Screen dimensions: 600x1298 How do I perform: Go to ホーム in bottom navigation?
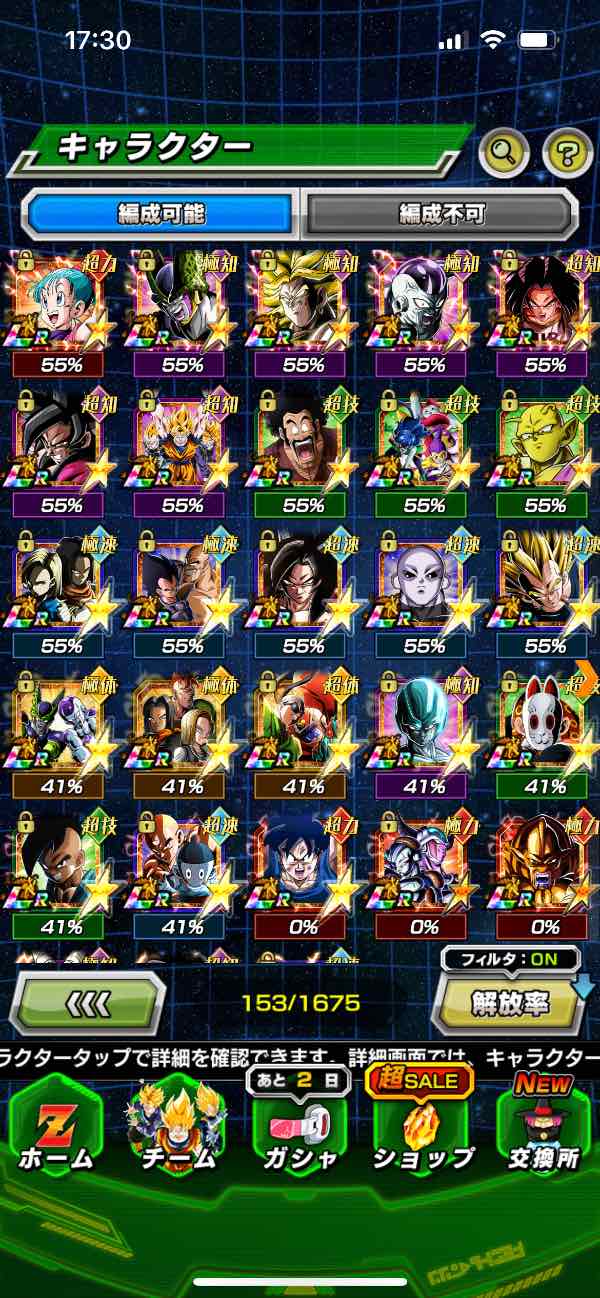(x=55, y=1128)
